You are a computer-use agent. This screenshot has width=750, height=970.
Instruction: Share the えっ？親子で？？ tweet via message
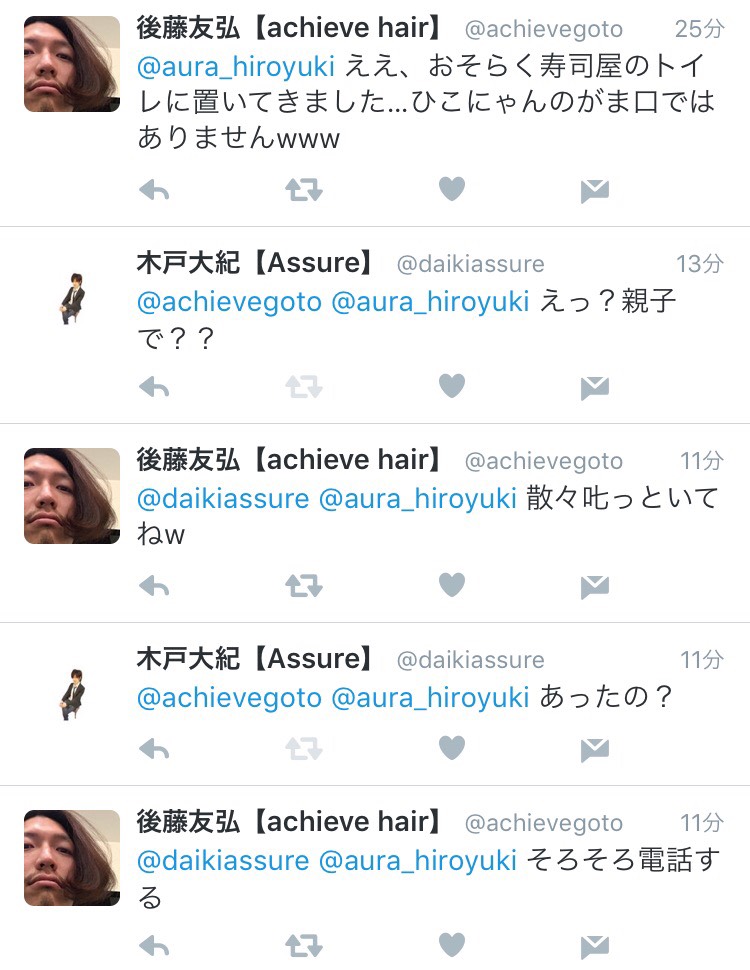click(x=595, y=387)
